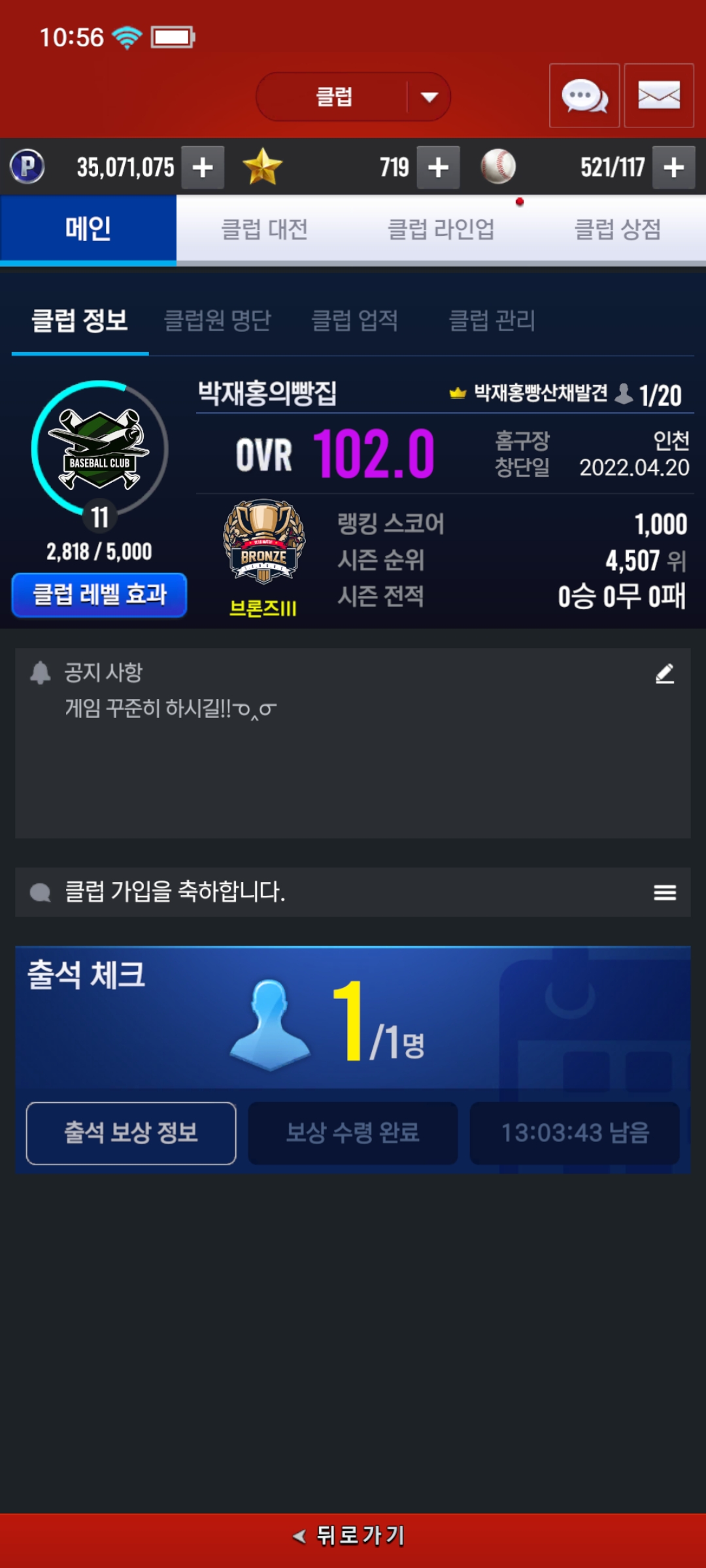Select the 클럽 업적 sub-tab

(x=354, y=321)
